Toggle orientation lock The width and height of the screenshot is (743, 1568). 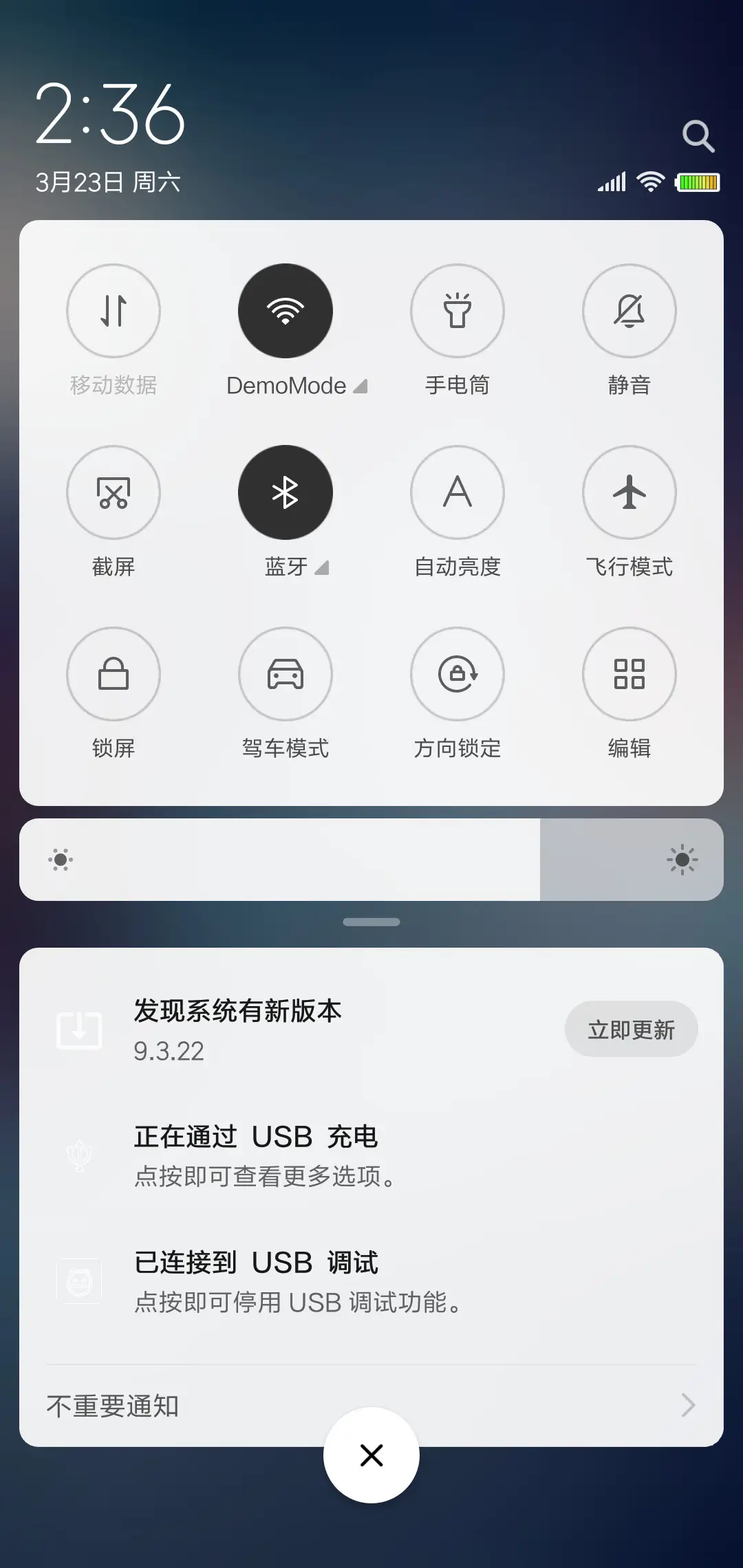pos(457,675)
